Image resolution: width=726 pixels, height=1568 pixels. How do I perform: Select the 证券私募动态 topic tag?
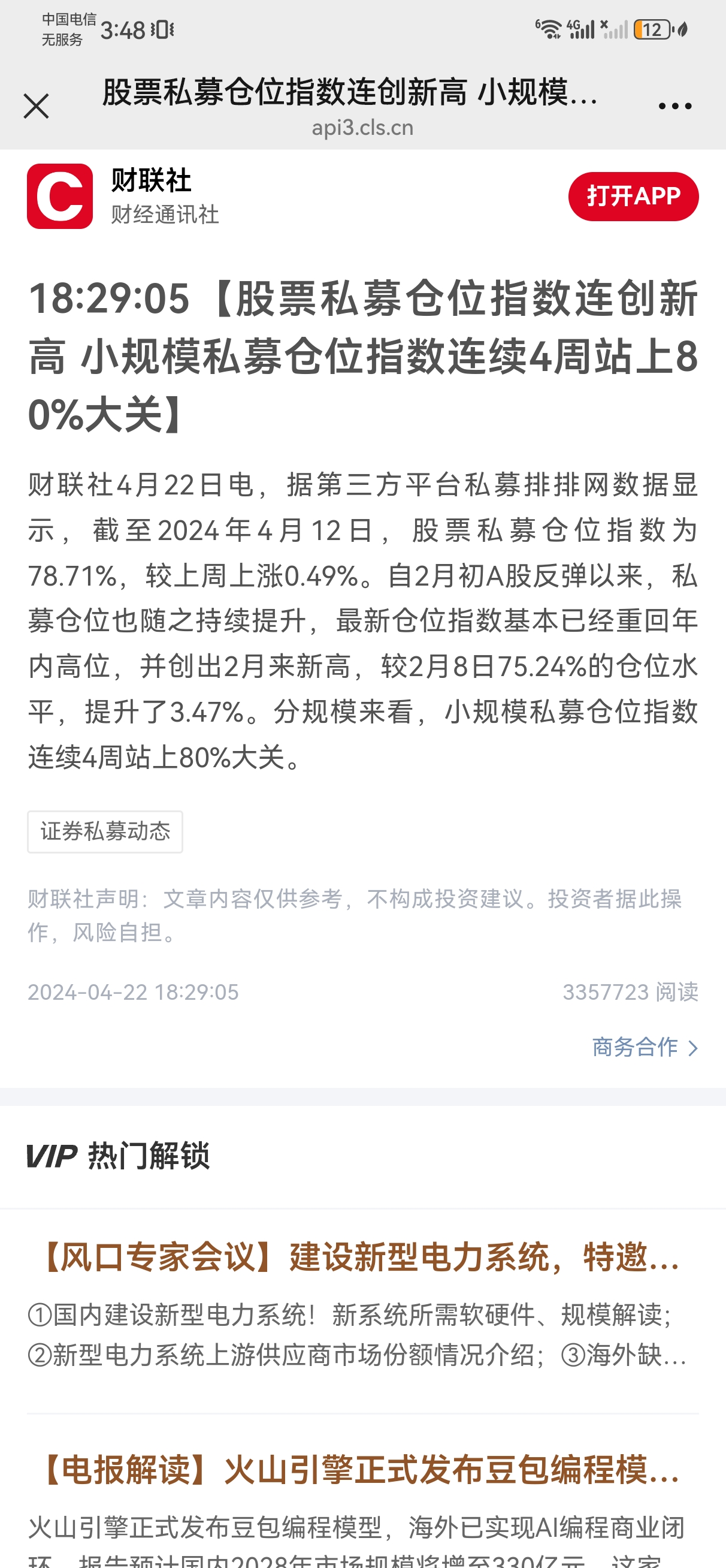105,831
